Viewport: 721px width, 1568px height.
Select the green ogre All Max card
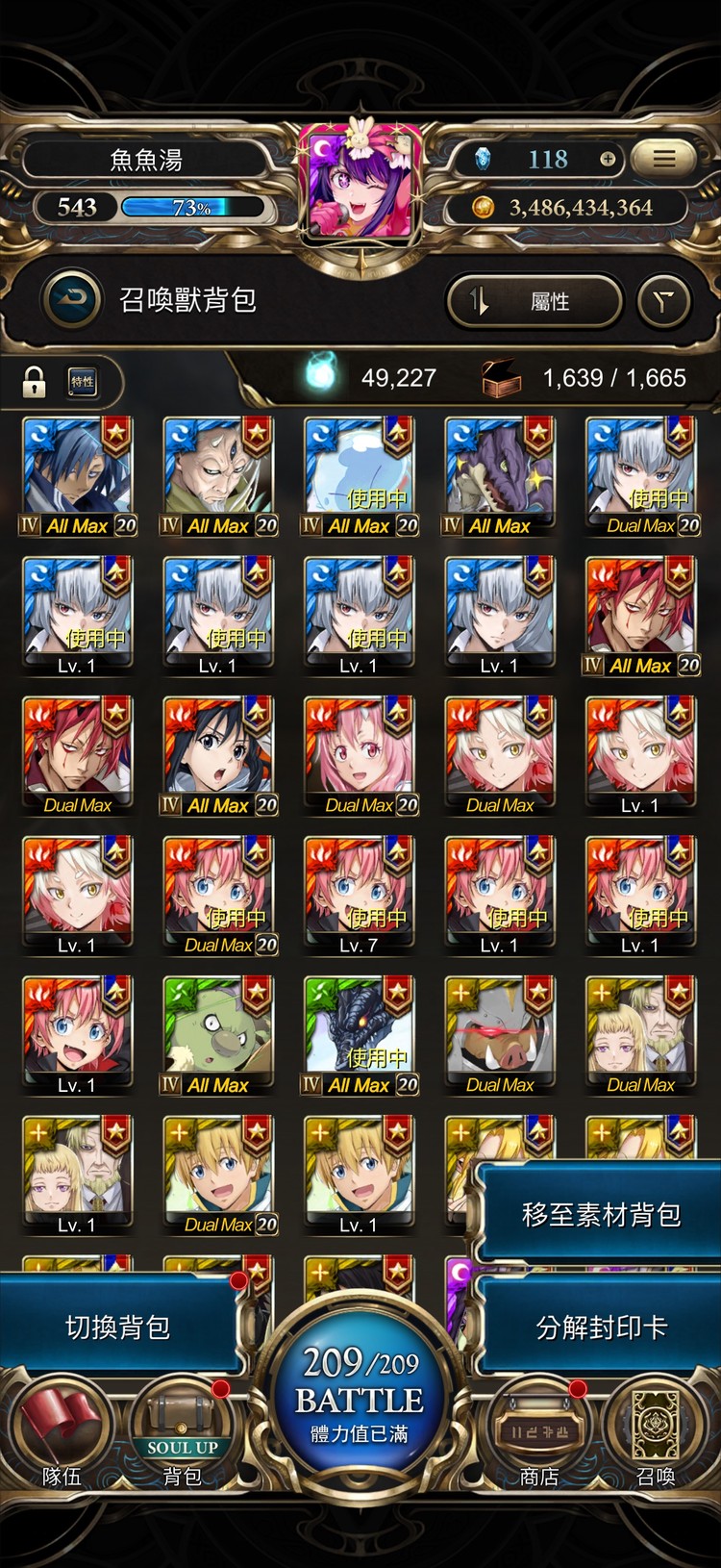pos(217,1034)
